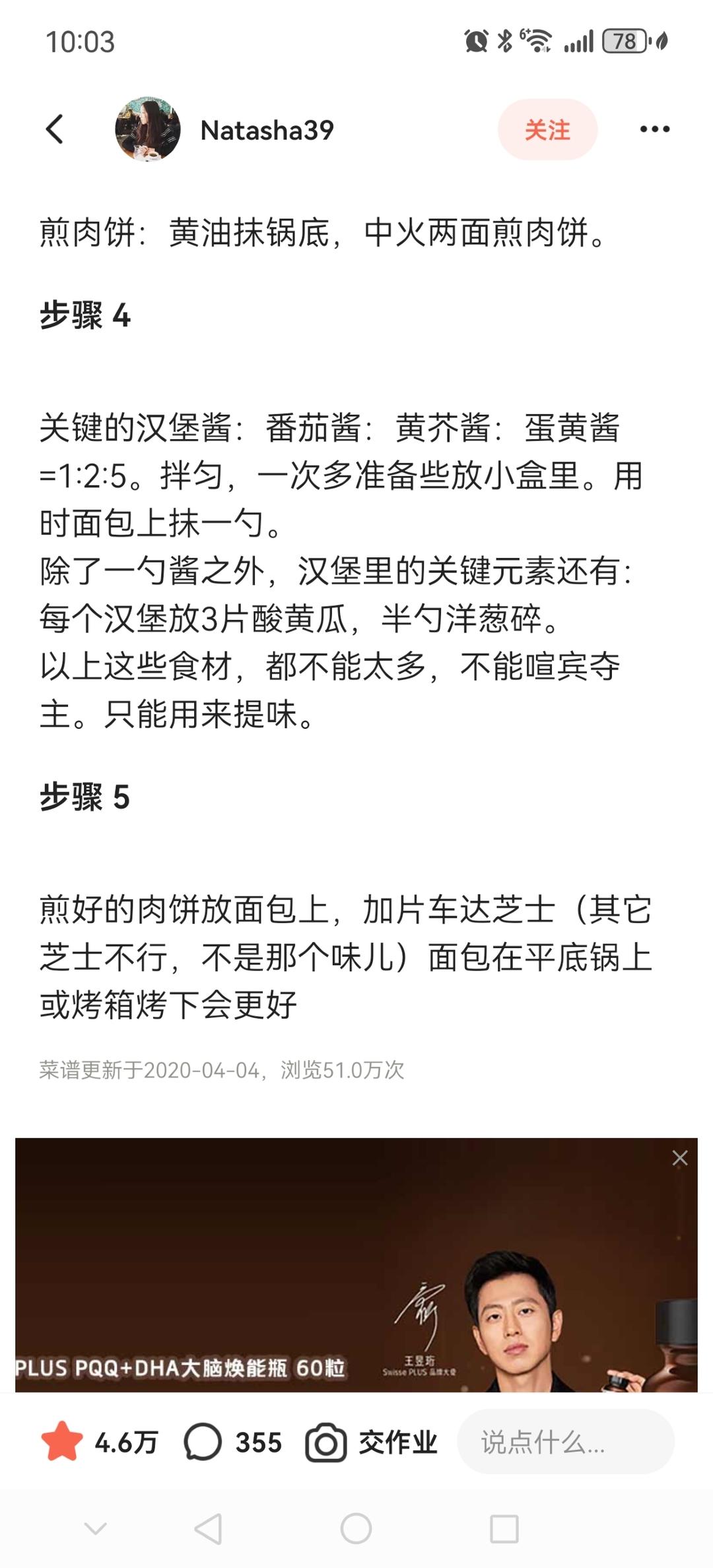The height and width of the screenshot is (1568, 713).
Task: Submit your dish via 交作业
Action: click(372, 1443)
